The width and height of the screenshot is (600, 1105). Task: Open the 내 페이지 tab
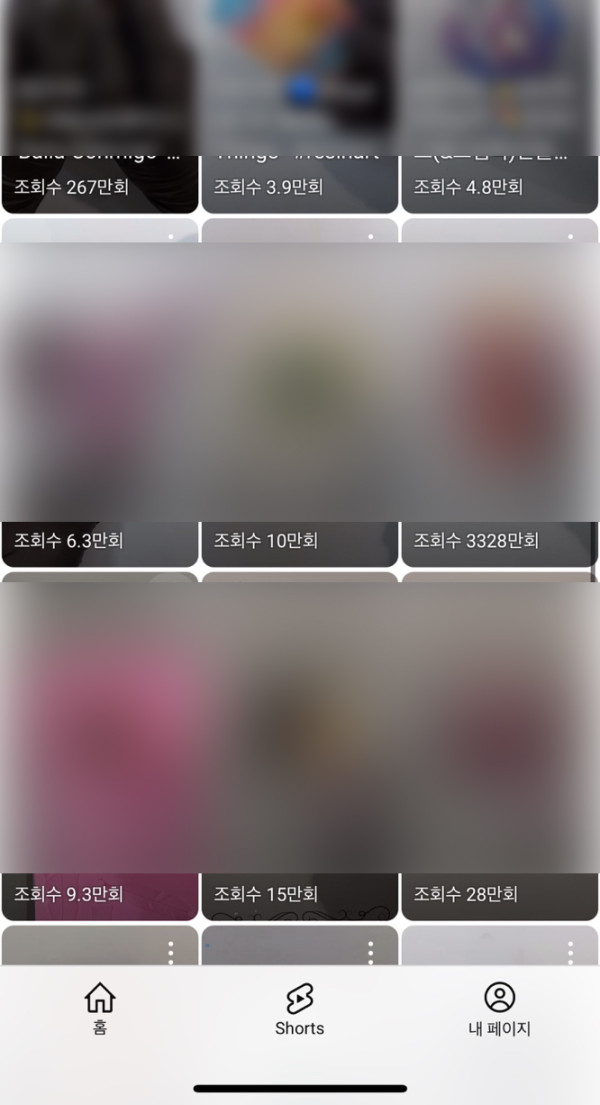pyautogui.click(x=499, y=1008)
